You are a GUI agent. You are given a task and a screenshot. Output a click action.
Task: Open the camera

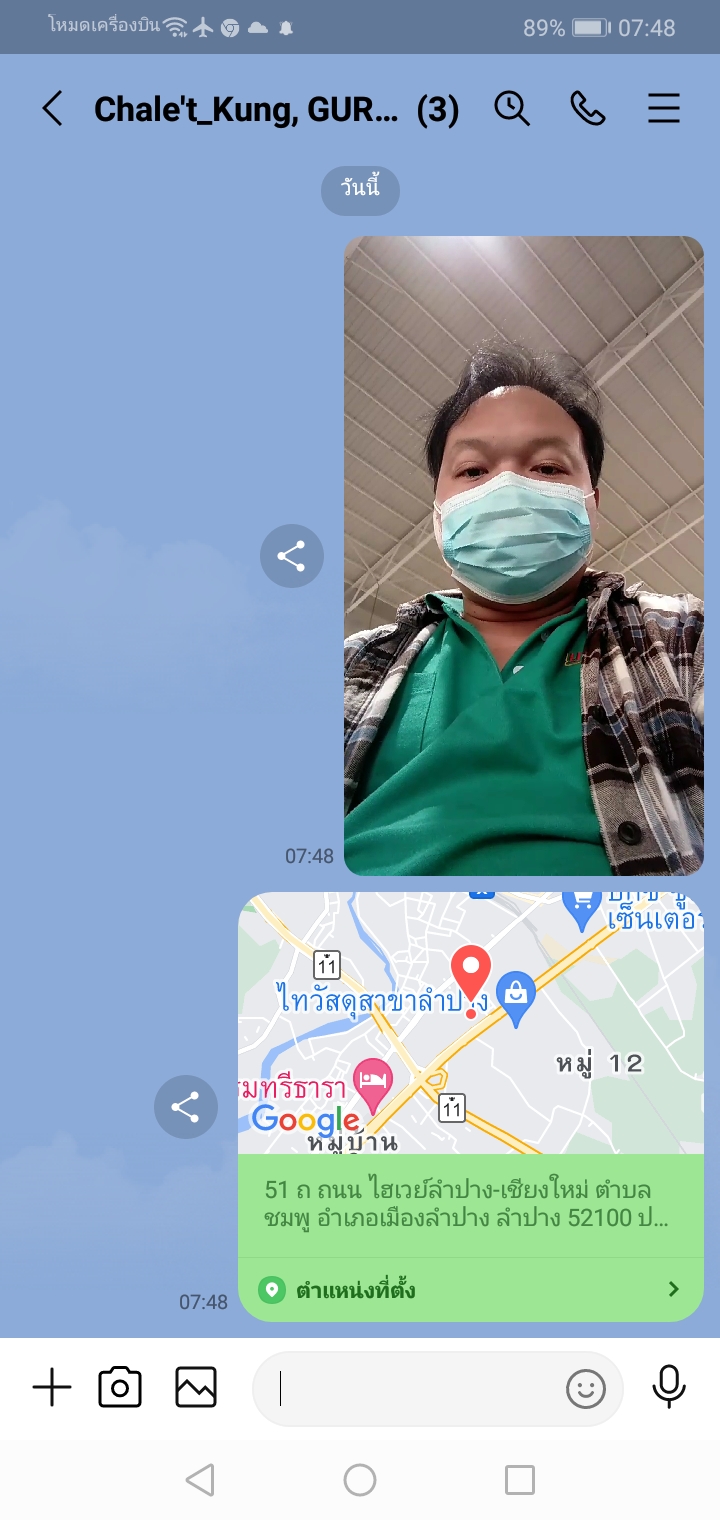(120, 1388)
